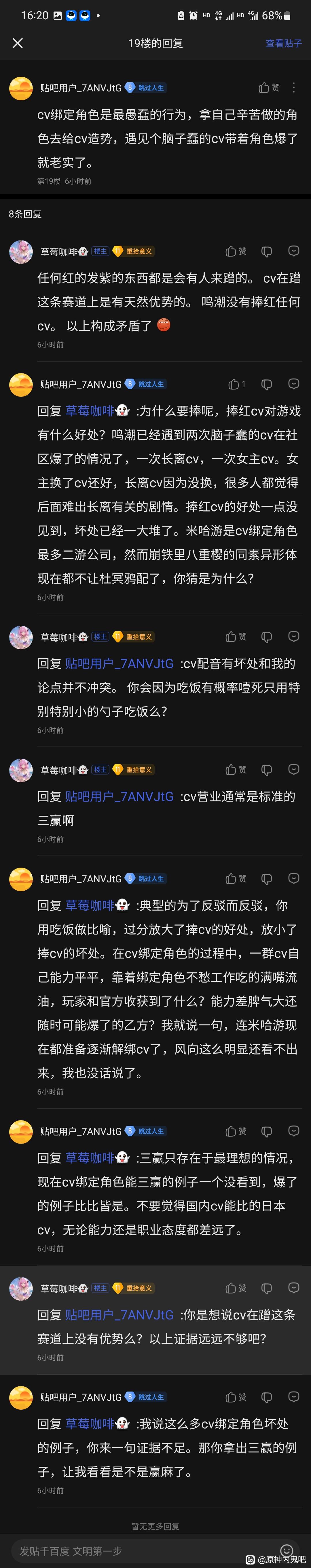The width and height of the screenshot is (311, 1568).
Task: Like the reply starting 为什么要捧呢
Action: [236, 384]
